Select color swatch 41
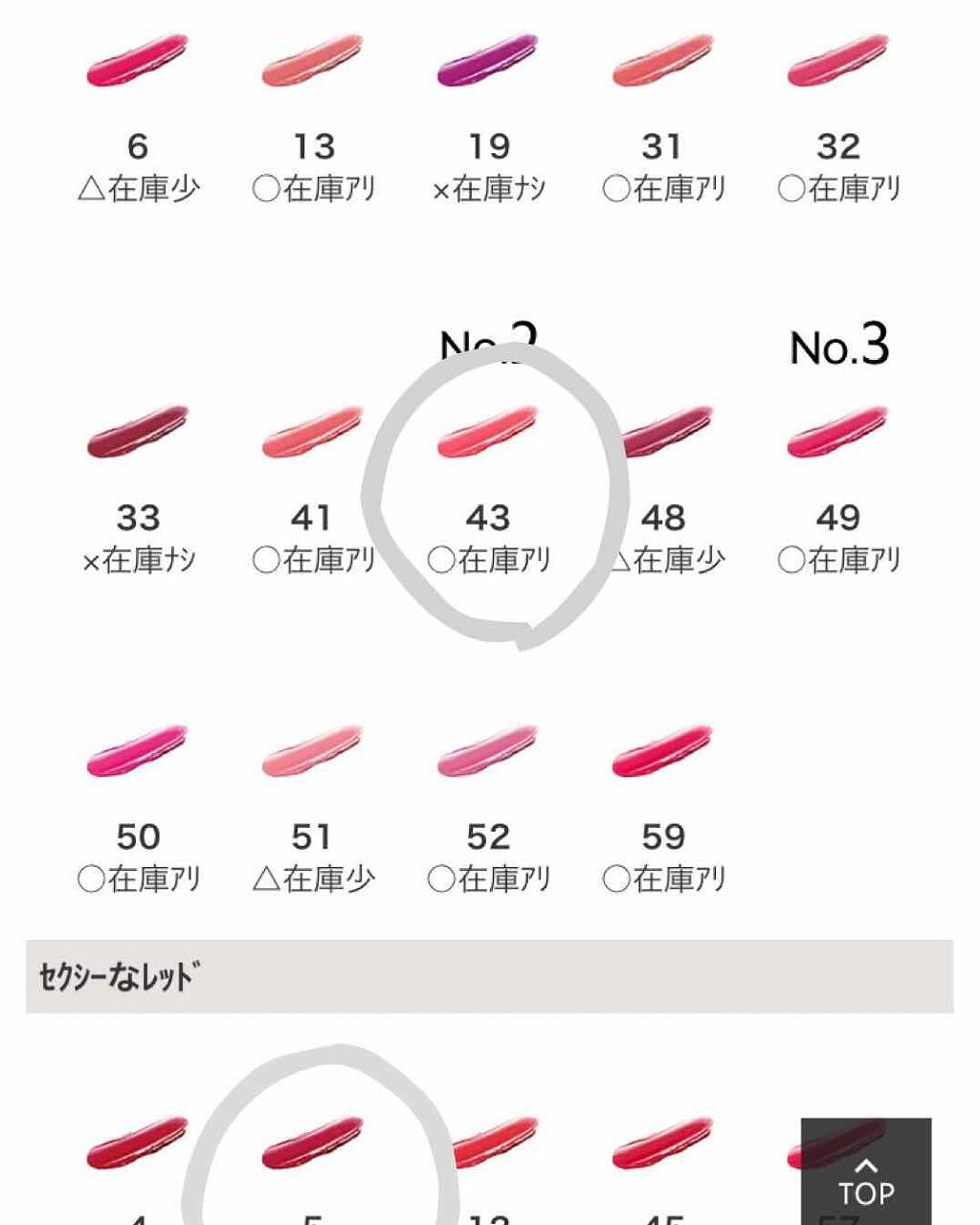The width and height of the screenshot is (980, 1225). point(313,433)
